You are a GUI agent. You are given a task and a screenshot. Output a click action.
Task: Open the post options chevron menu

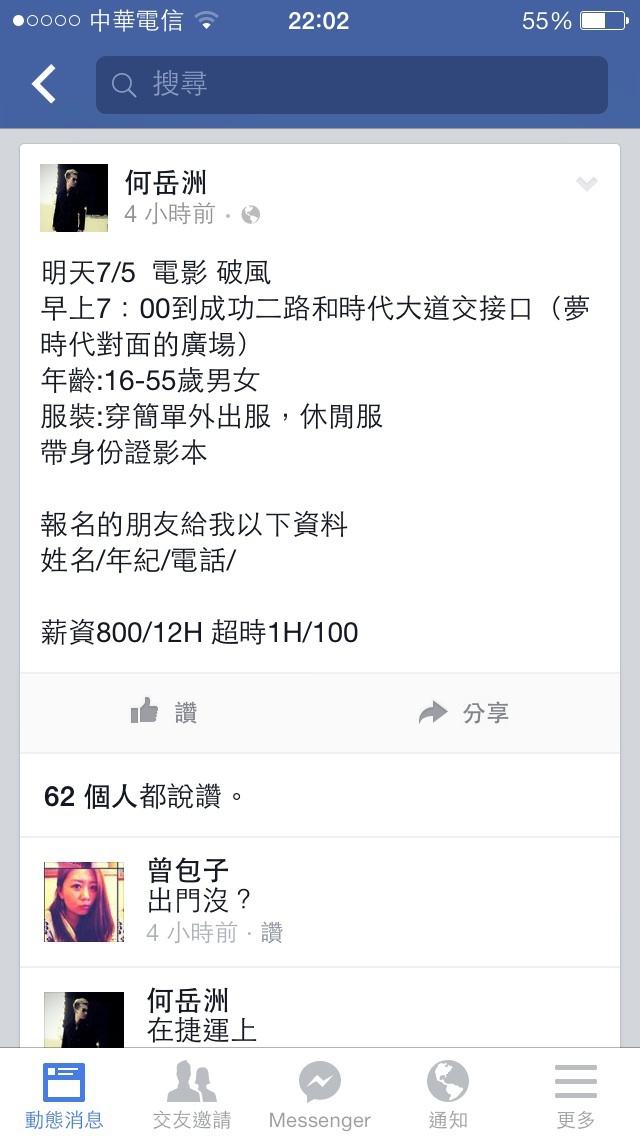[x=586, y=183]
